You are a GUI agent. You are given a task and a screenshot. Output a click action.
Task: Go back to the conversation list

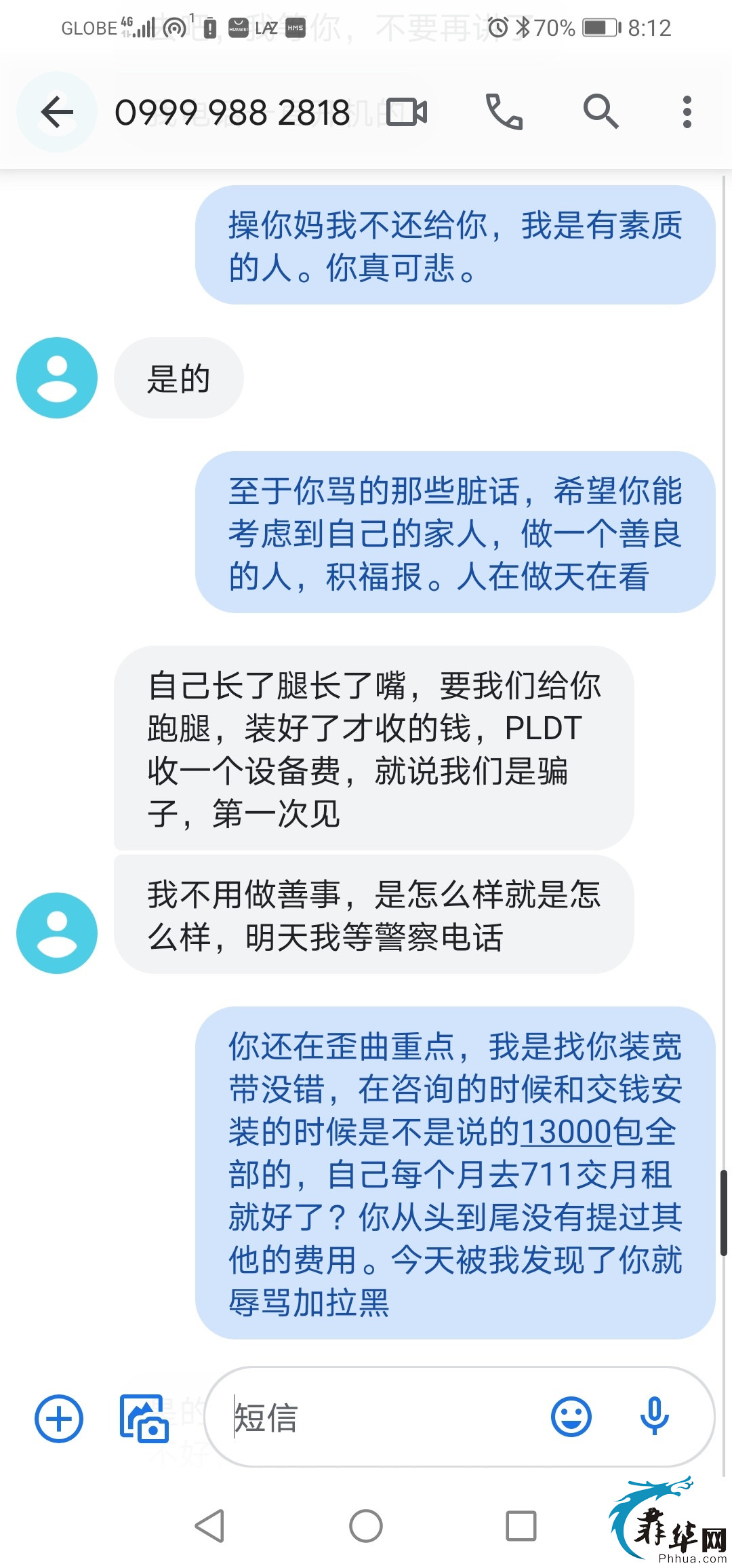point(57,112)
